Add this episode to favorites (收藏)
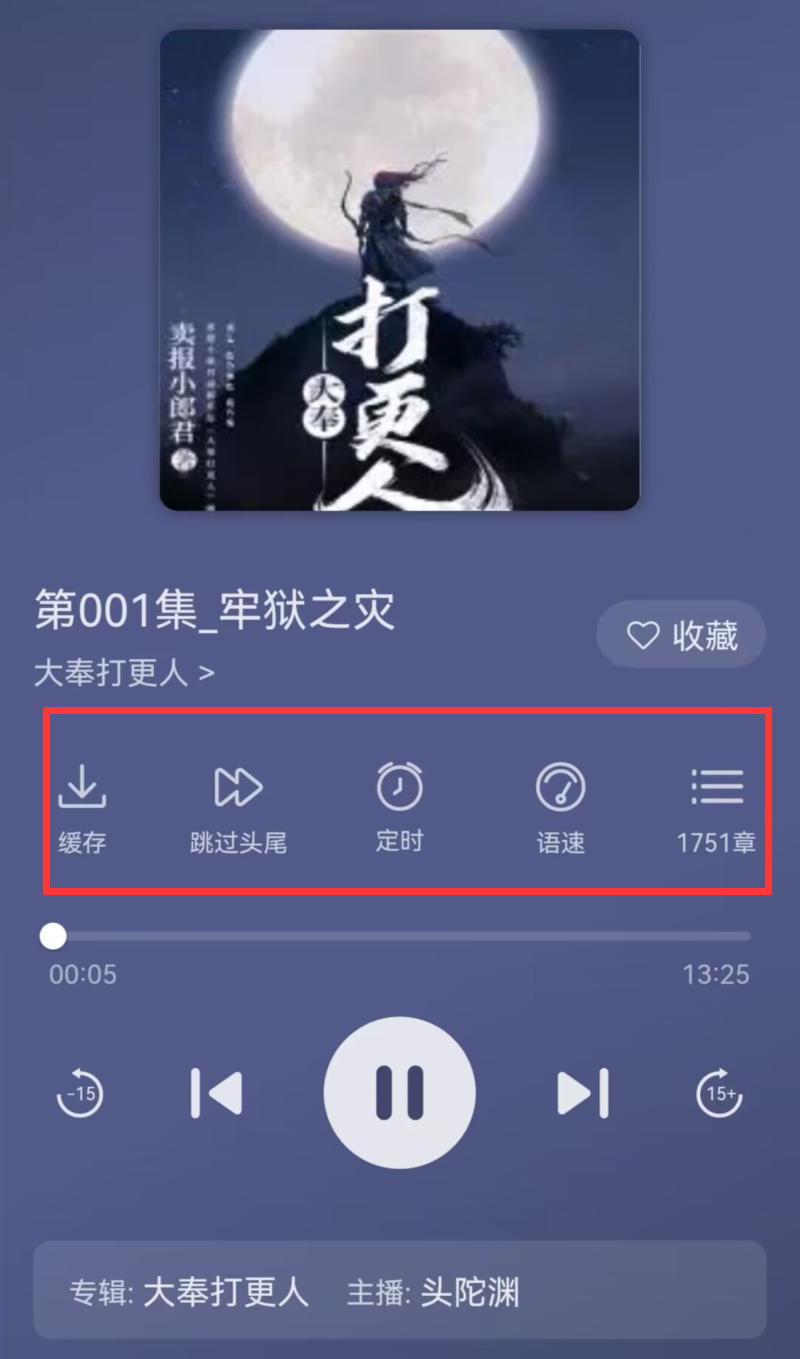800x1359 pixels. tap(681, 635)
